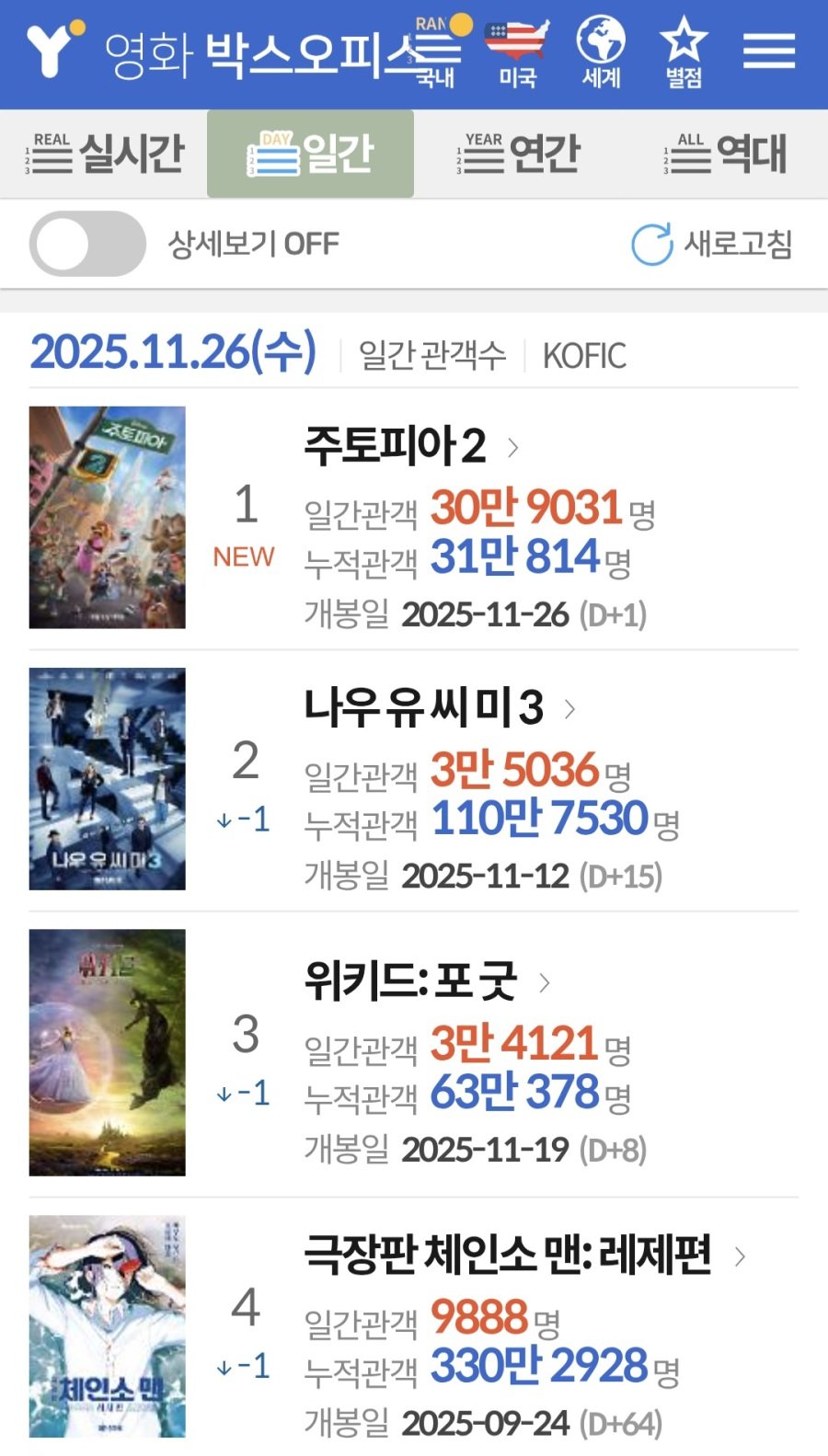This screenshot has width=828, height=1456.
Task: Switch to domestic 국내 box office ranking
Action: coord(435,53)
